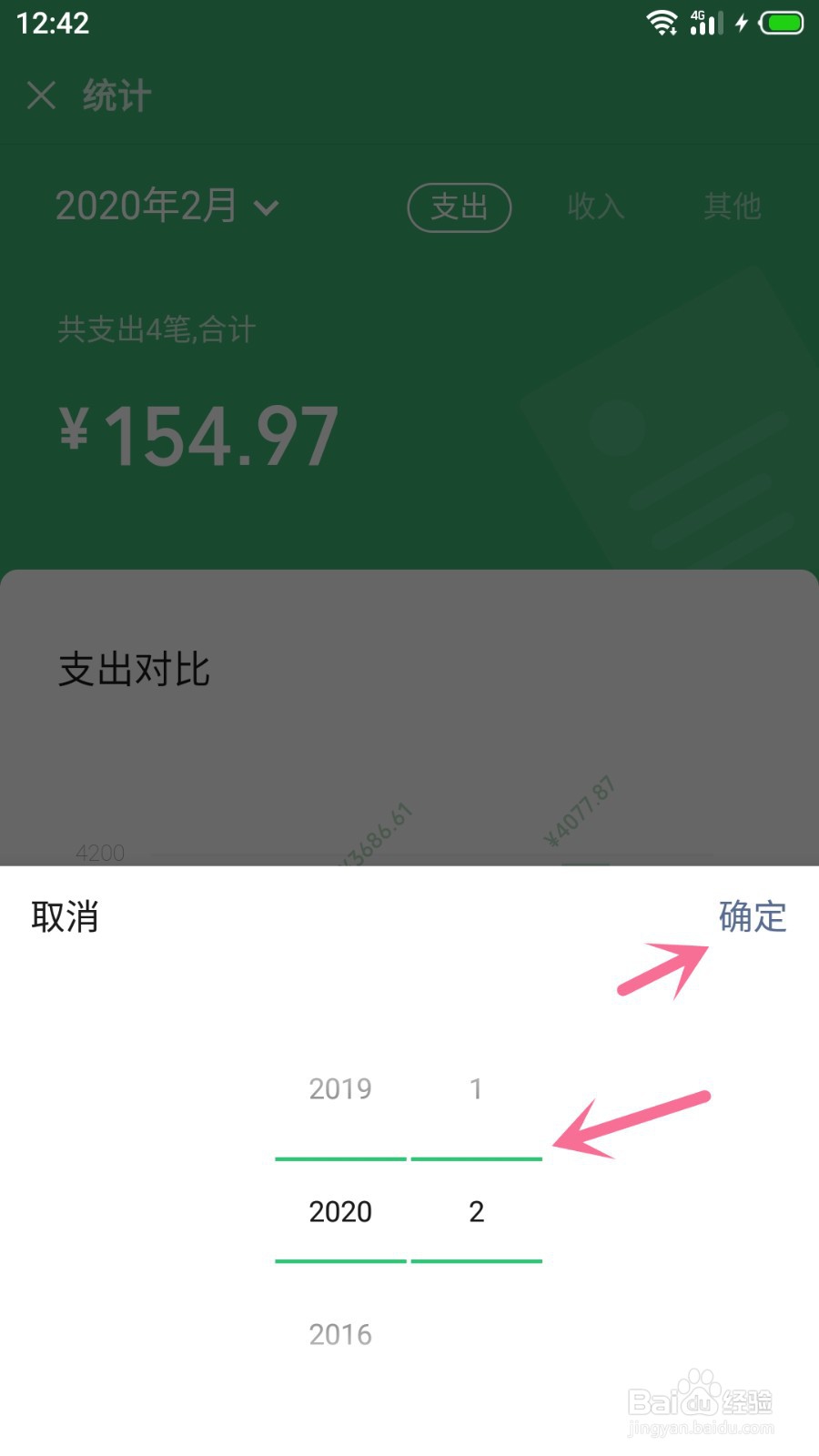Screen dimensions: 819x1456
Task: Tap the 共支出4笔 summary label
Action: point(155,330)
